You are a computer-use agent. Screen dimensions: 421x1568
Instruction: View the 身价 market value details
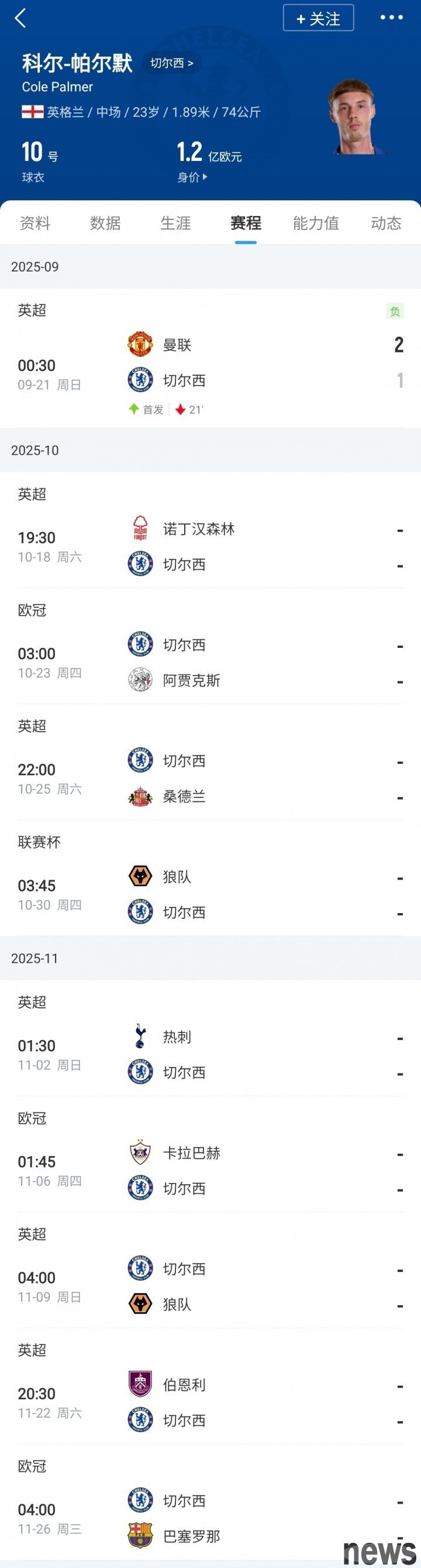tap(192, 177)
